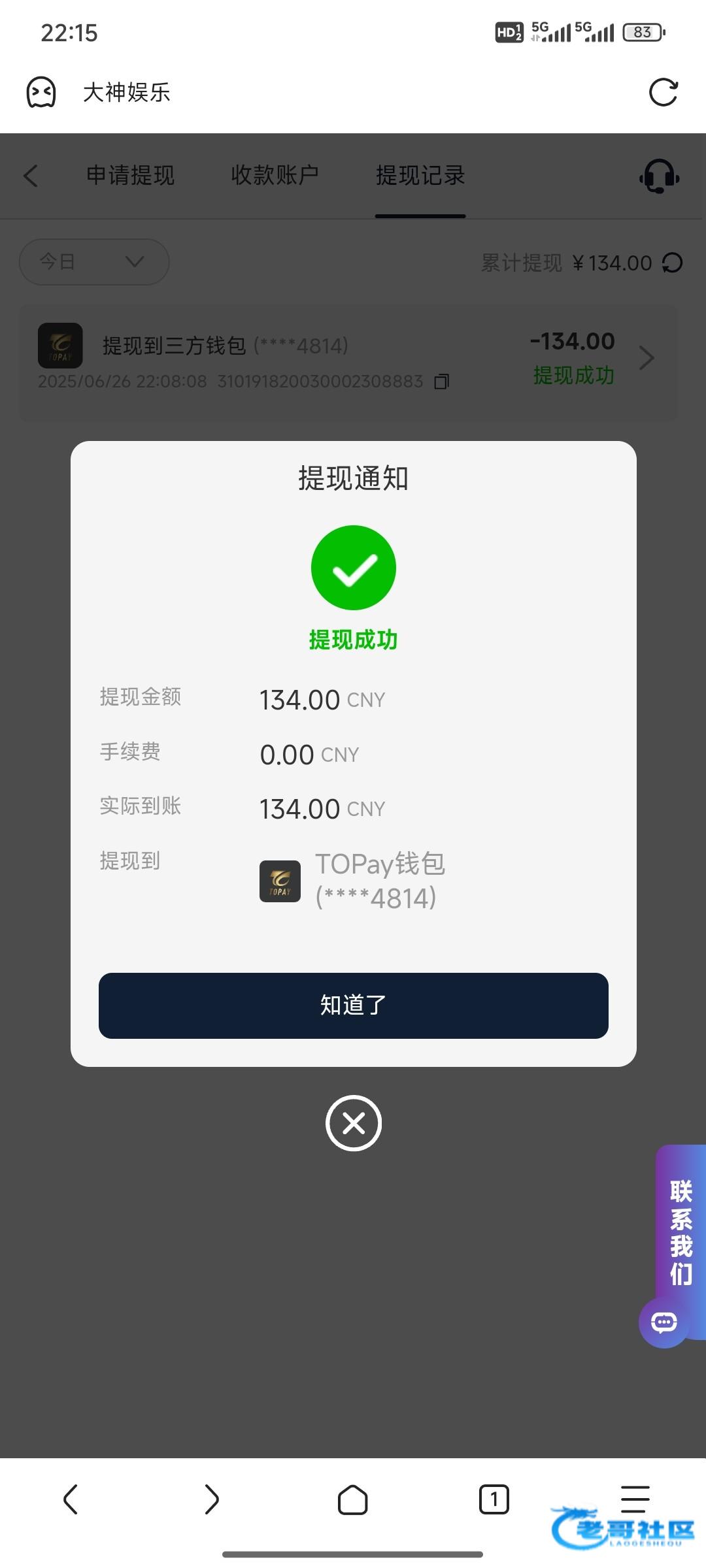Switch to the 收款账户 tab
Viewport: 706px width, 1568px height.
coord(275,175)
